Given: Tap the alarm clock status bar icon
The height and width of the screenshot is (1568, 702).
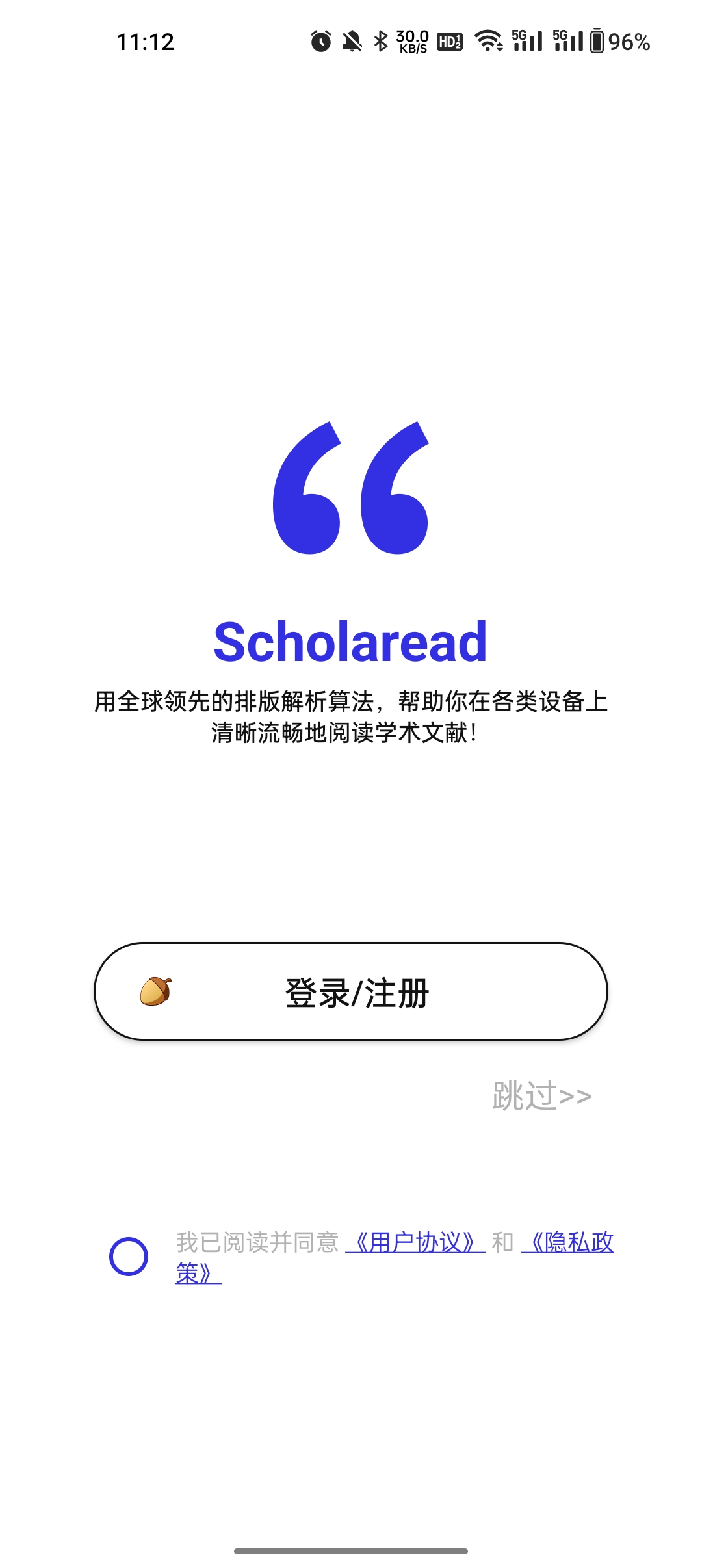Looking at the screenshot, I should tap(320, 41).
